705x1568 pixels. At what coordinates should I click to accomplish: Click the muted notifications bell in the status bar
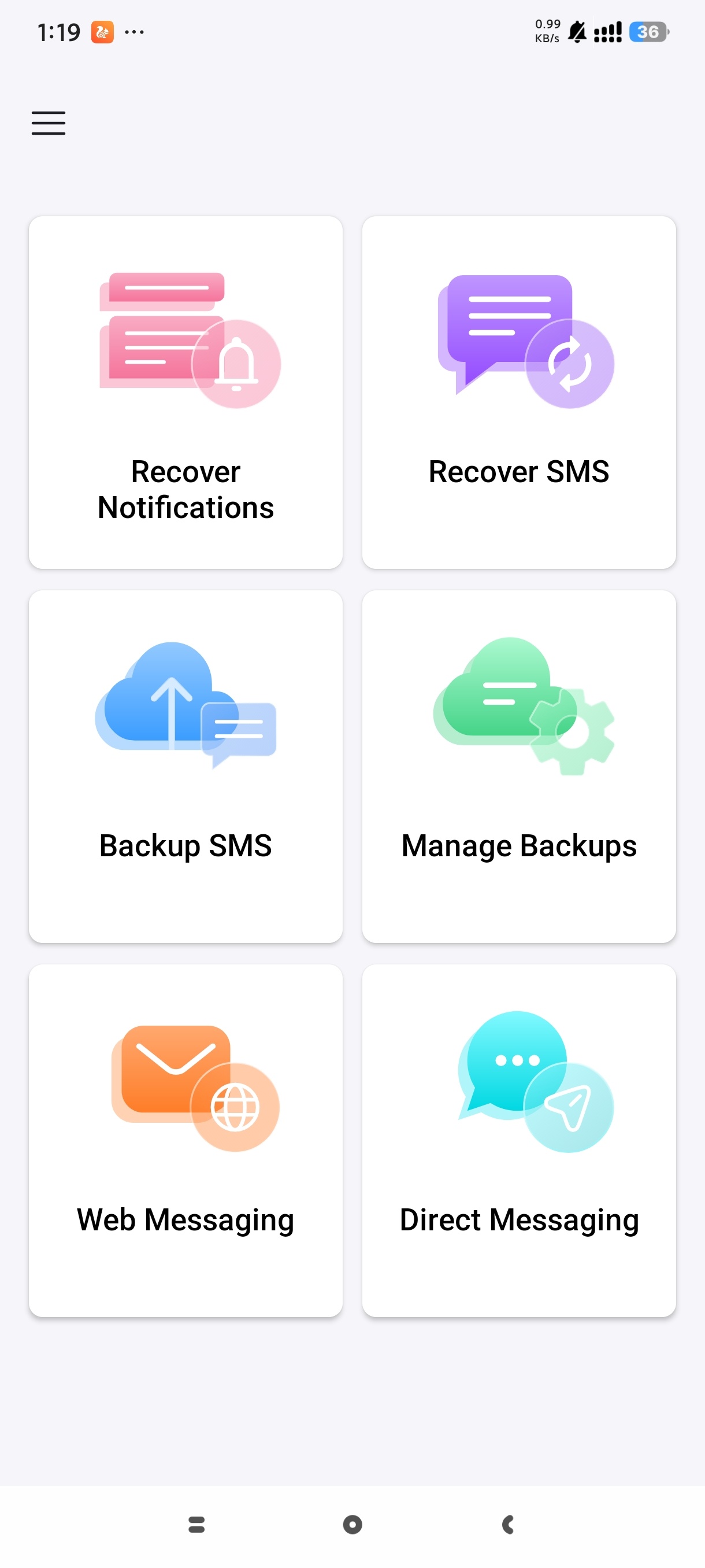click(x=575, y=32)
